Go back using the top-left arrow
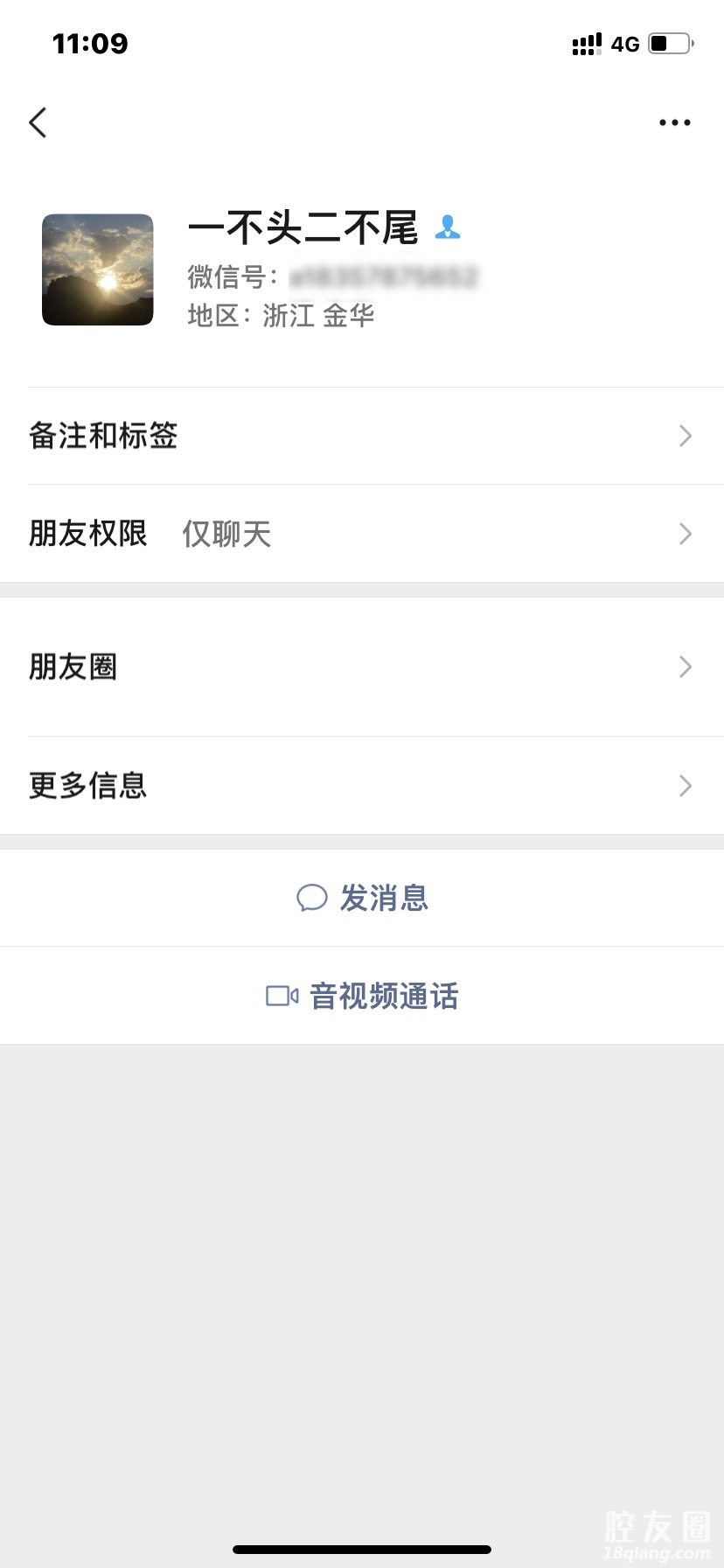The image size is (724, 1568). tap(38, 122)
